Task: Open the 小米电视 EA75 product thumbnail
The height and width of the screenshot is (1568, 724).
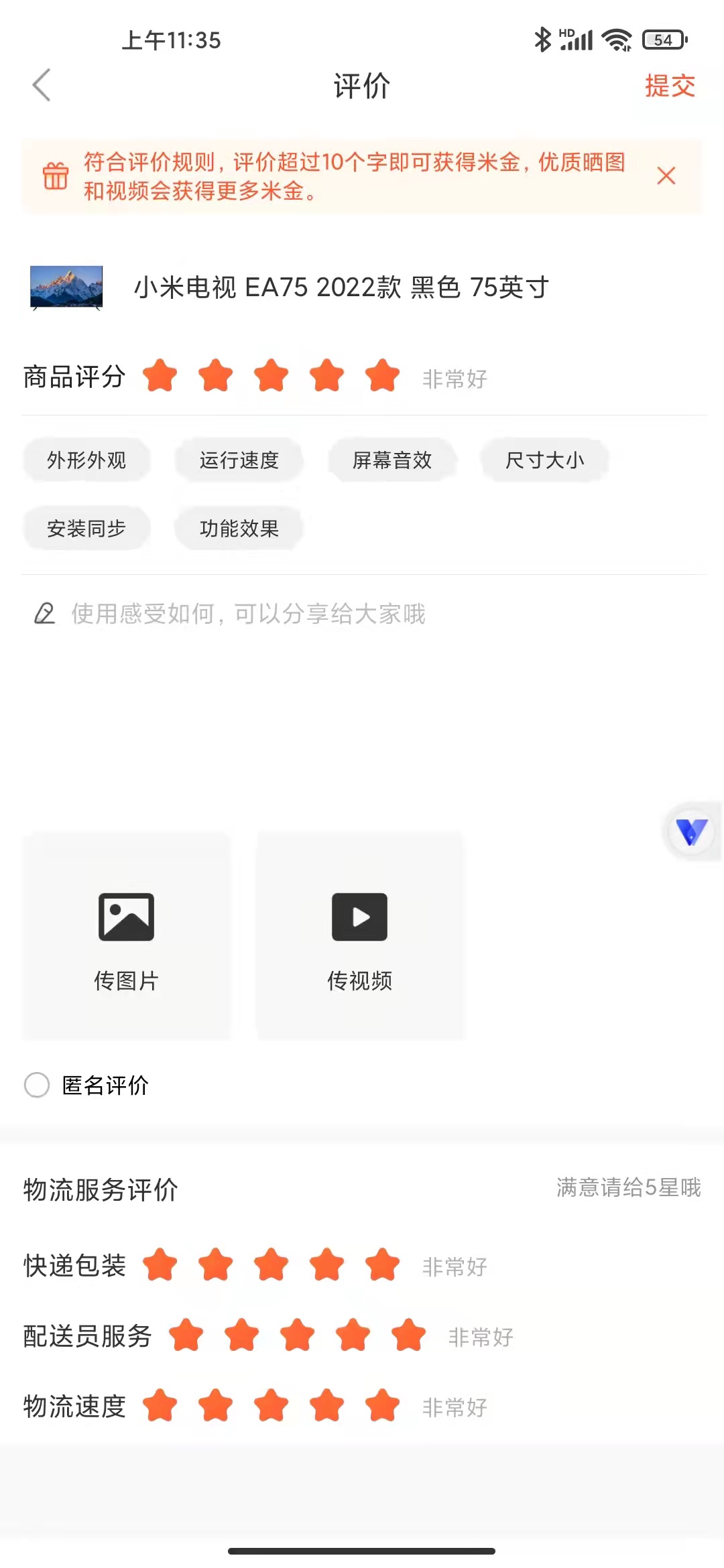Action: 66,287
